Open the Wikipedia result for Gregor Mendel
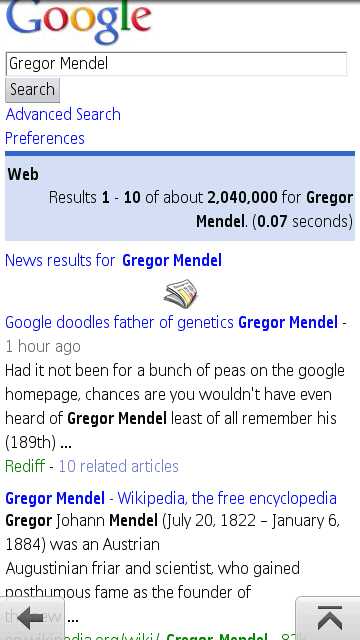Image resolution: width=360 pixels, height=640 pixels. pos(171,498)
